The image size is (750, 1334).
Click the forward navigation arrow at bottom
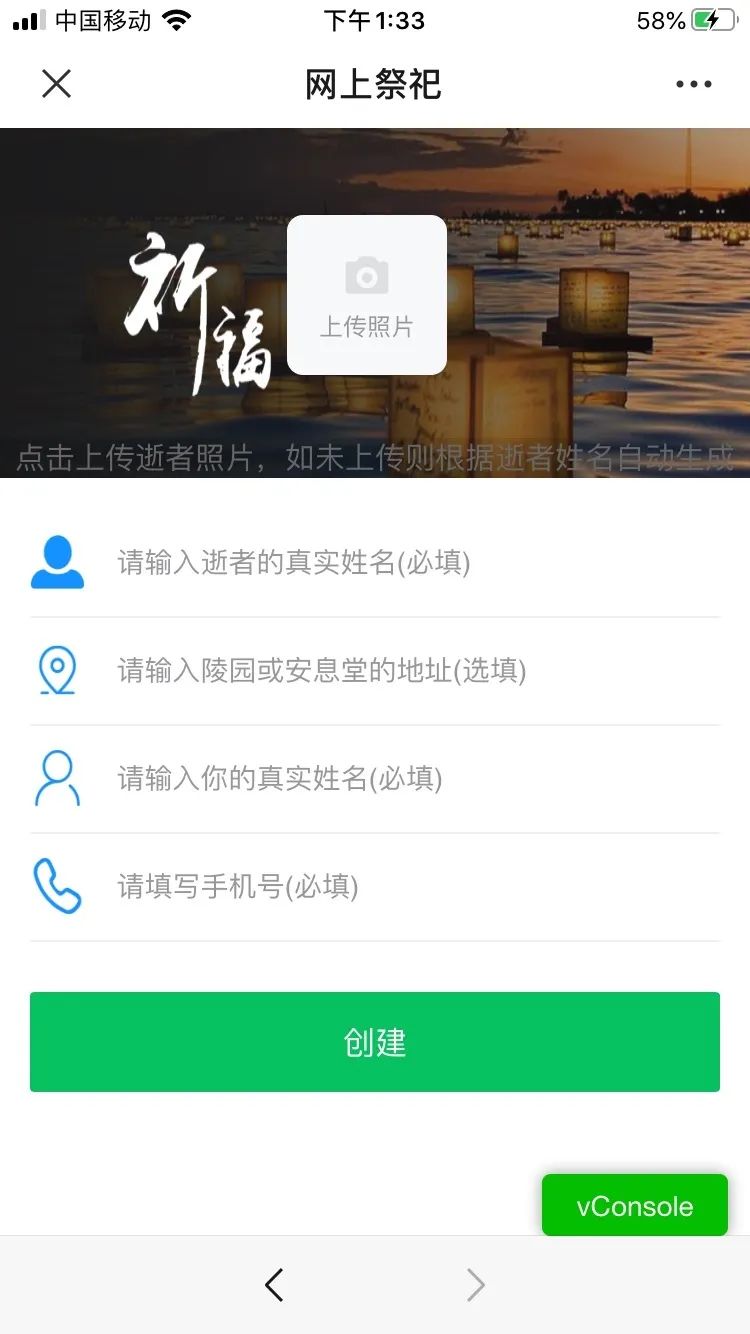click(475, 1285)
